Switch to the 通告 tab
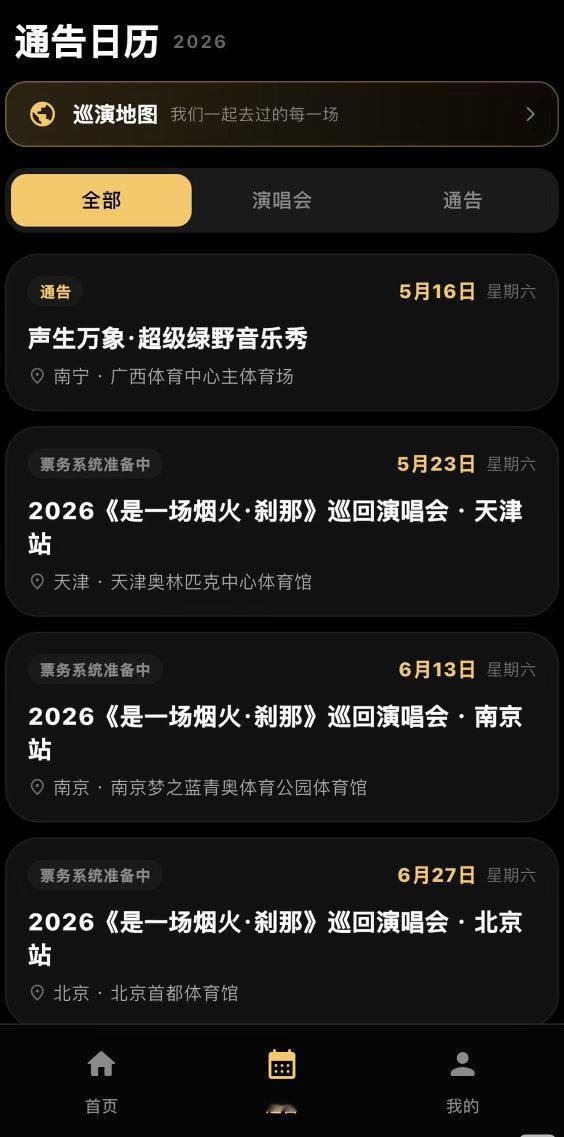Viewport: 564px width, 1137px height. point(463,200)
